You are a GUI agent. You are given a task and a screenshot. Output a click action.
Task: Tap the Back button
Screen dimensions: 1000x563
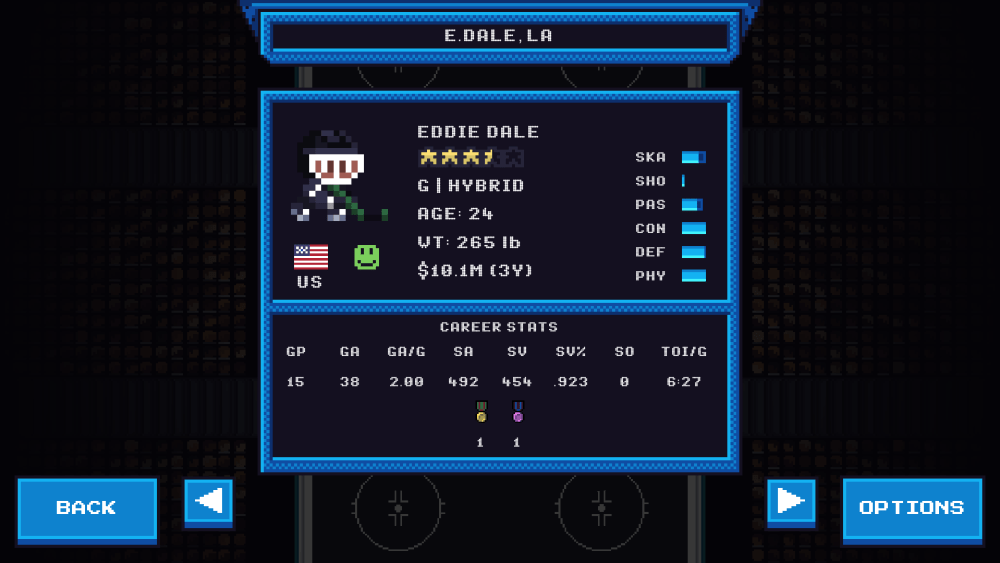(x=87, y=508)
